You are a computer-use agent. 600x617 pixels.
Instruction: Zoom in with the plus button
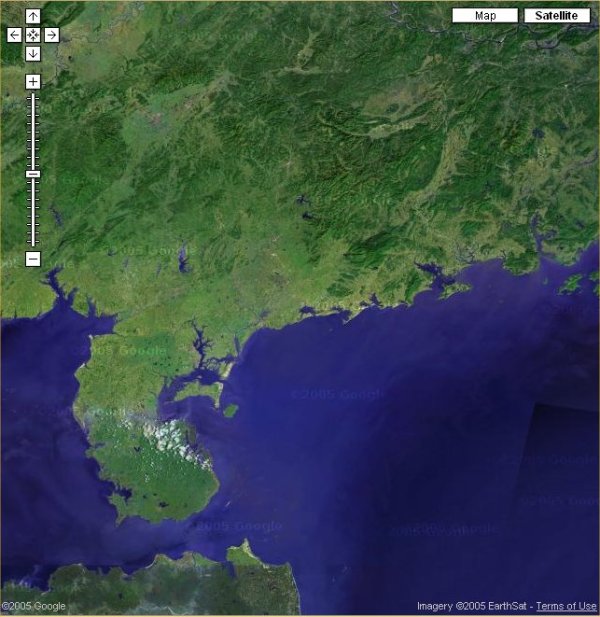33,81
